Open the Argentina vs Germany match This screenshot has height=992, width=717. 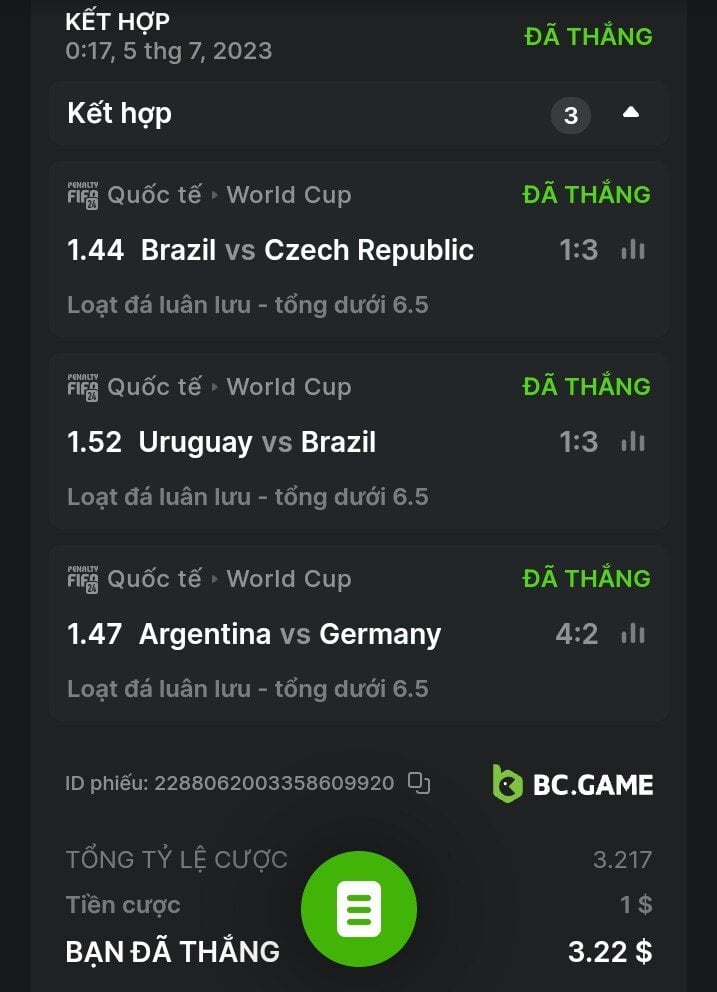click(290, 634)
